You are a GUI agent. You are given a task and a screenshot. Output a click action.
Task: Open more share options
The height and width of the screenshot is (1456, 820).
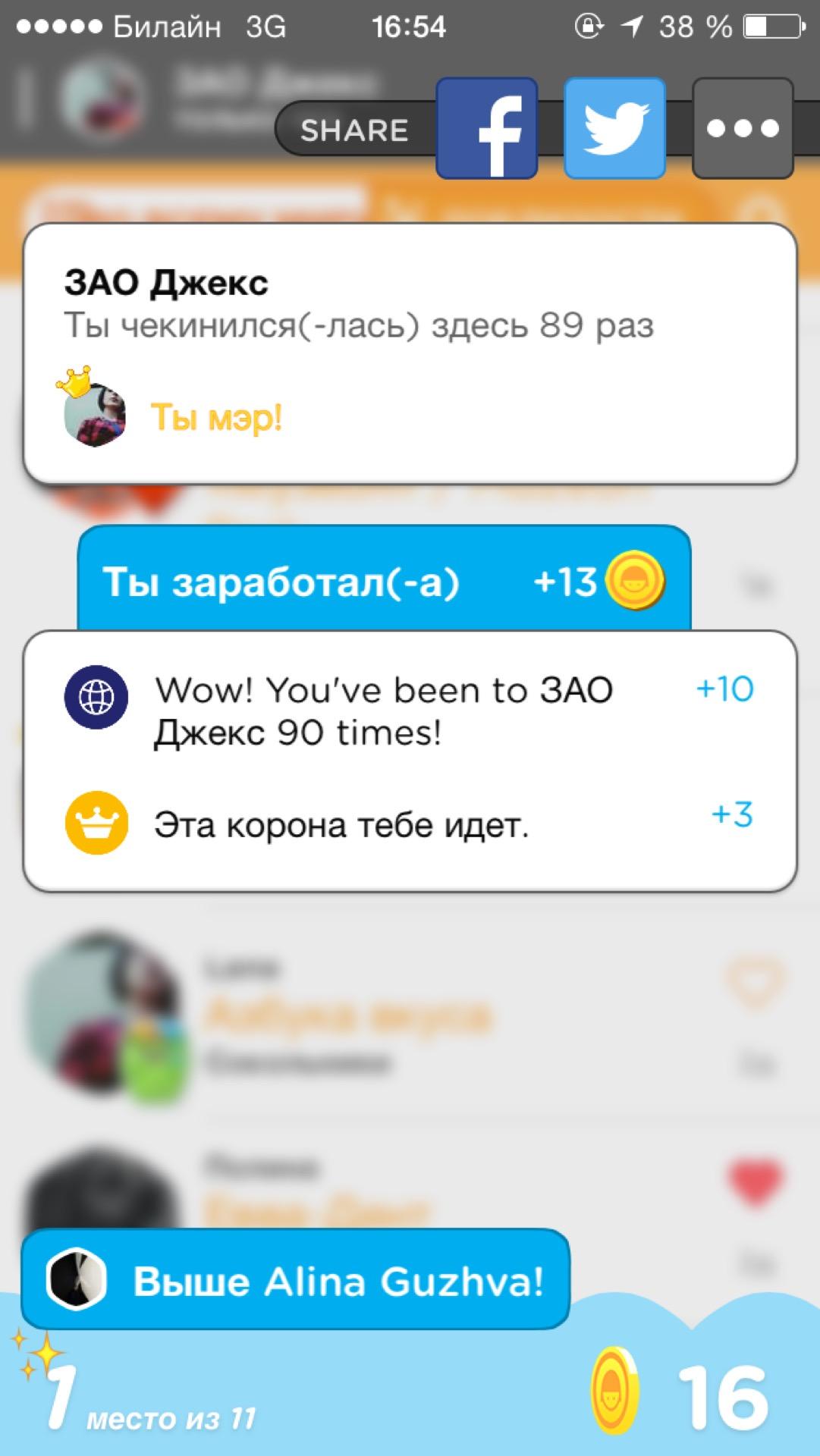743,128
